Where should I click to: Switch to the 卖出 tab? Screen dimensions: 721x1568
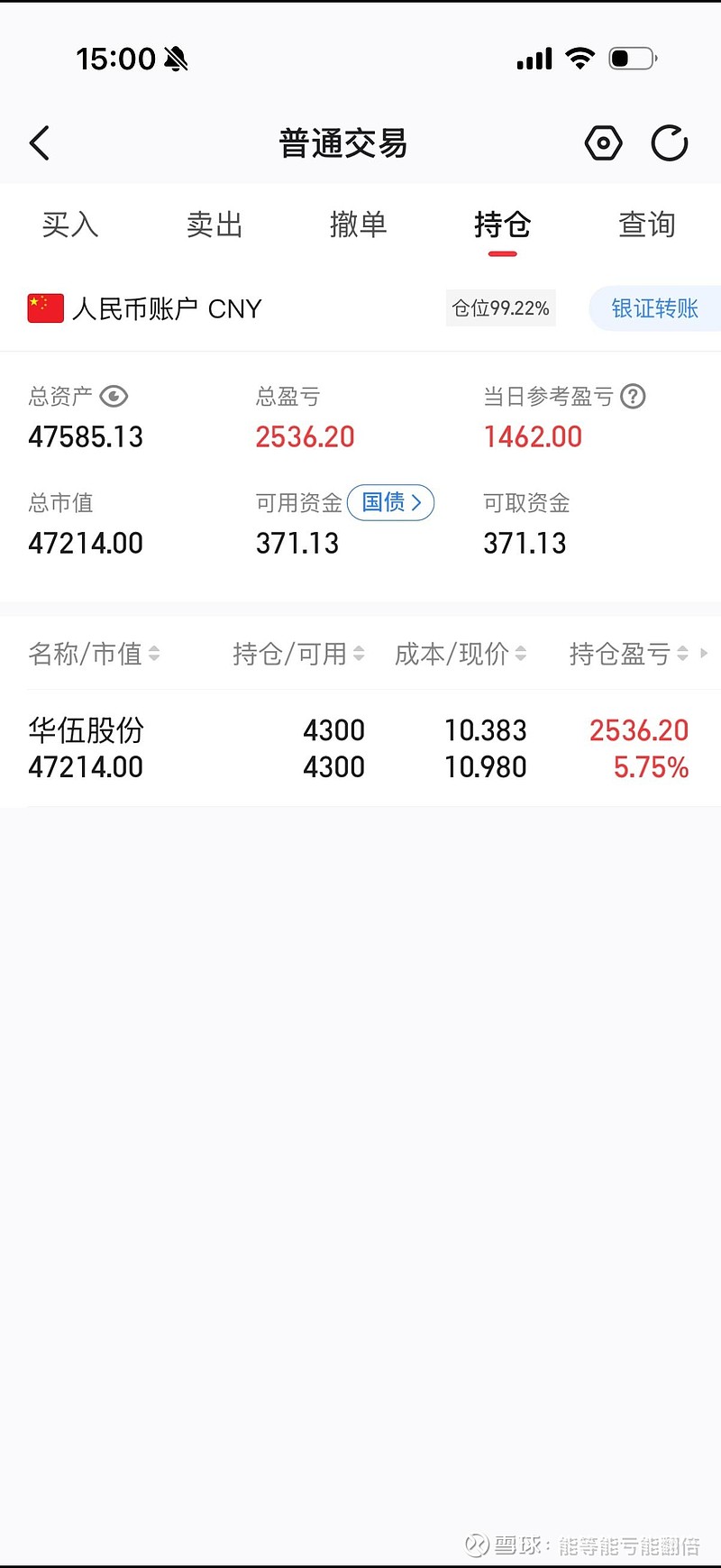coord(214,225)
